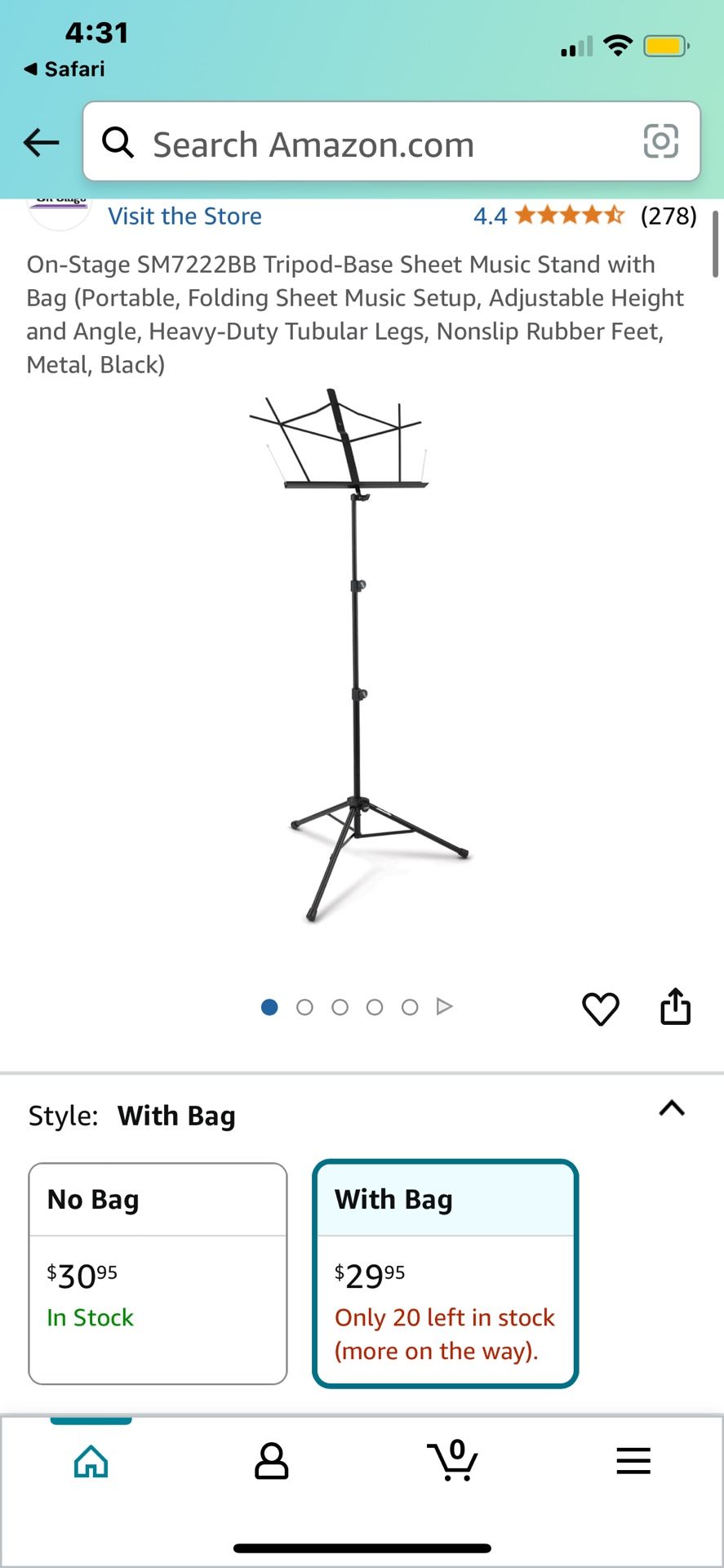Collapse the Style section chevron
Viewport: 724px width, 1568px height.
point(671,1108)
